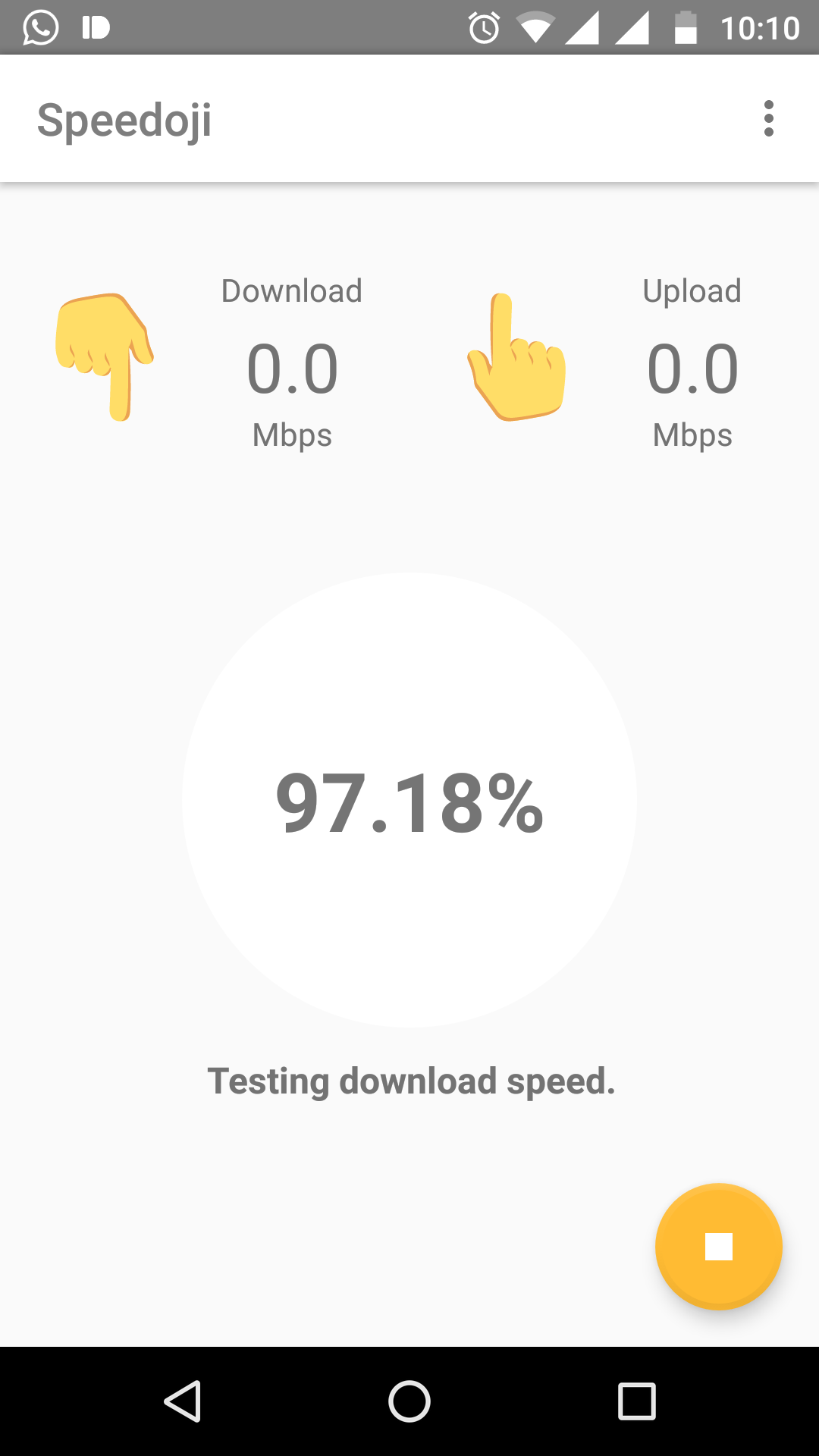The image size is (819, 1456).
Task: Tap the alarm clock status bar icon
Action: coord(483,28)
